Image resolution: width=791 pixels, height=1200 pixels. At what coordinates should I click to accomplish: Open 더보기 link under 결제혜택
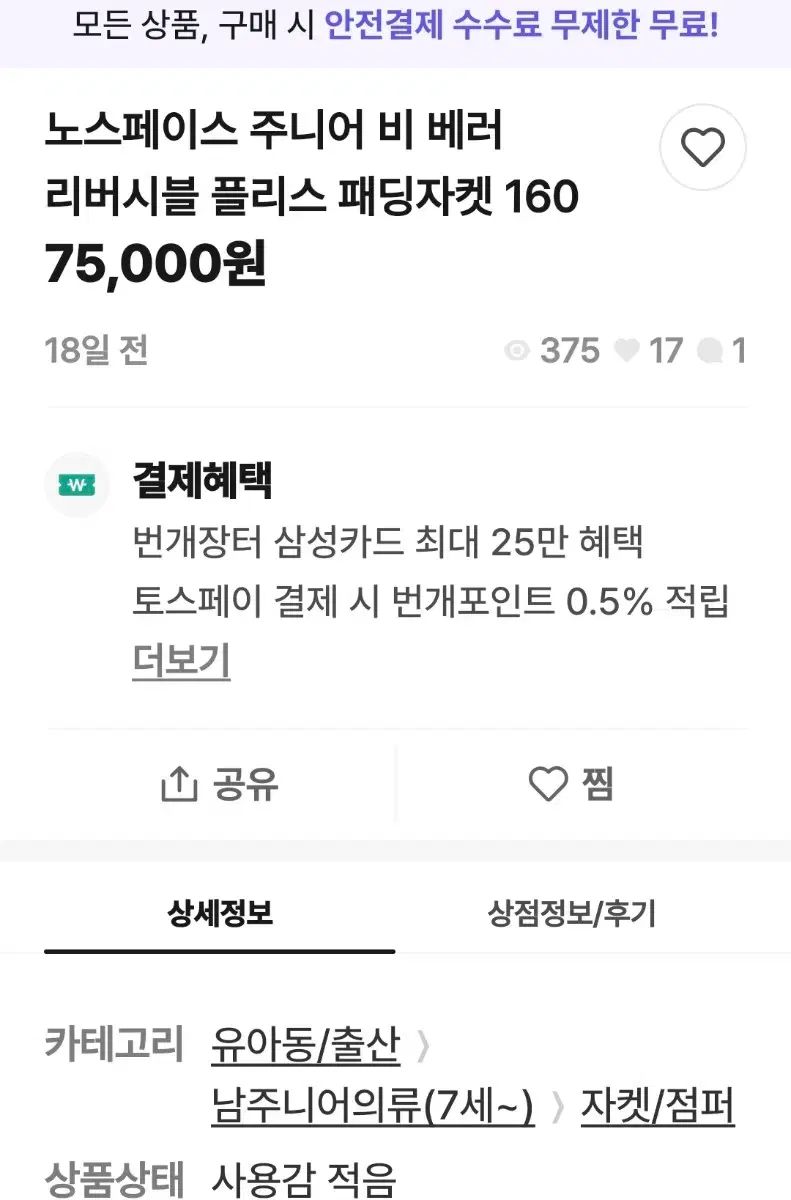pyautogui.click(x=181, y=661)
